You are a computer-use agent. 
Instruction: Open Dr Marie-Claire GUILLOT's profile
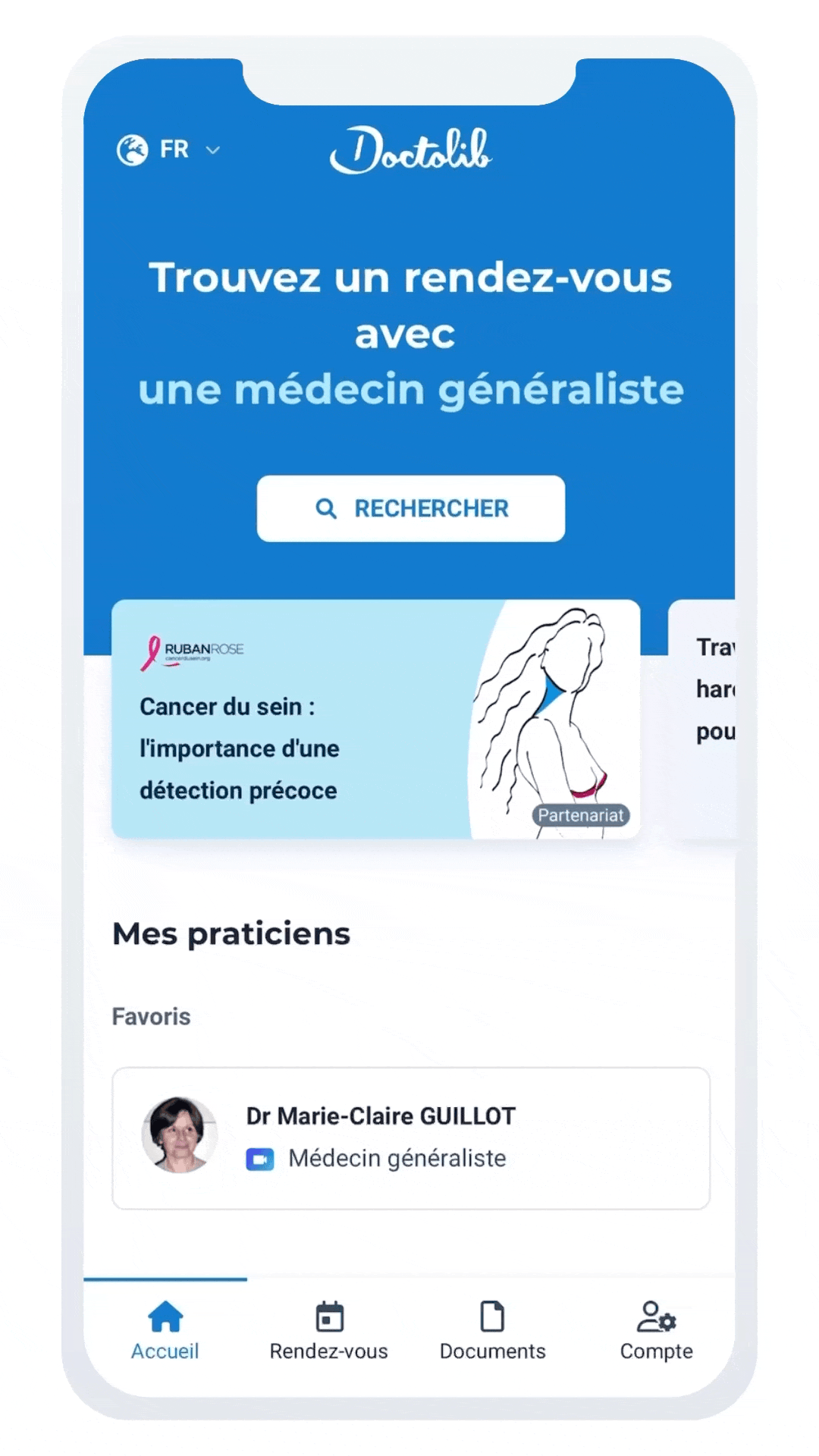(409, 1137)
